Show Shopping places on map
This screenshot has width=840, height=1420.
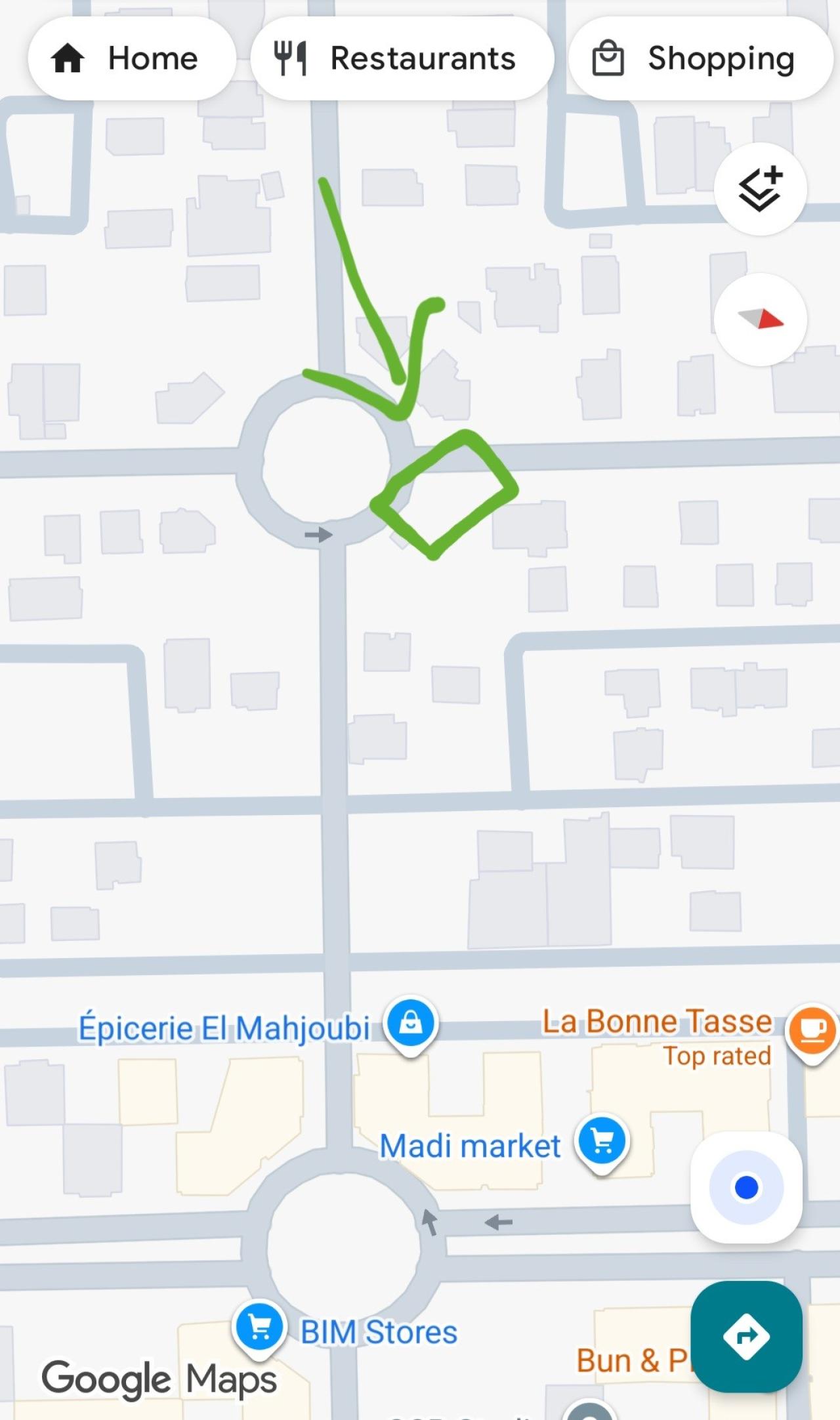coord(700,58)
